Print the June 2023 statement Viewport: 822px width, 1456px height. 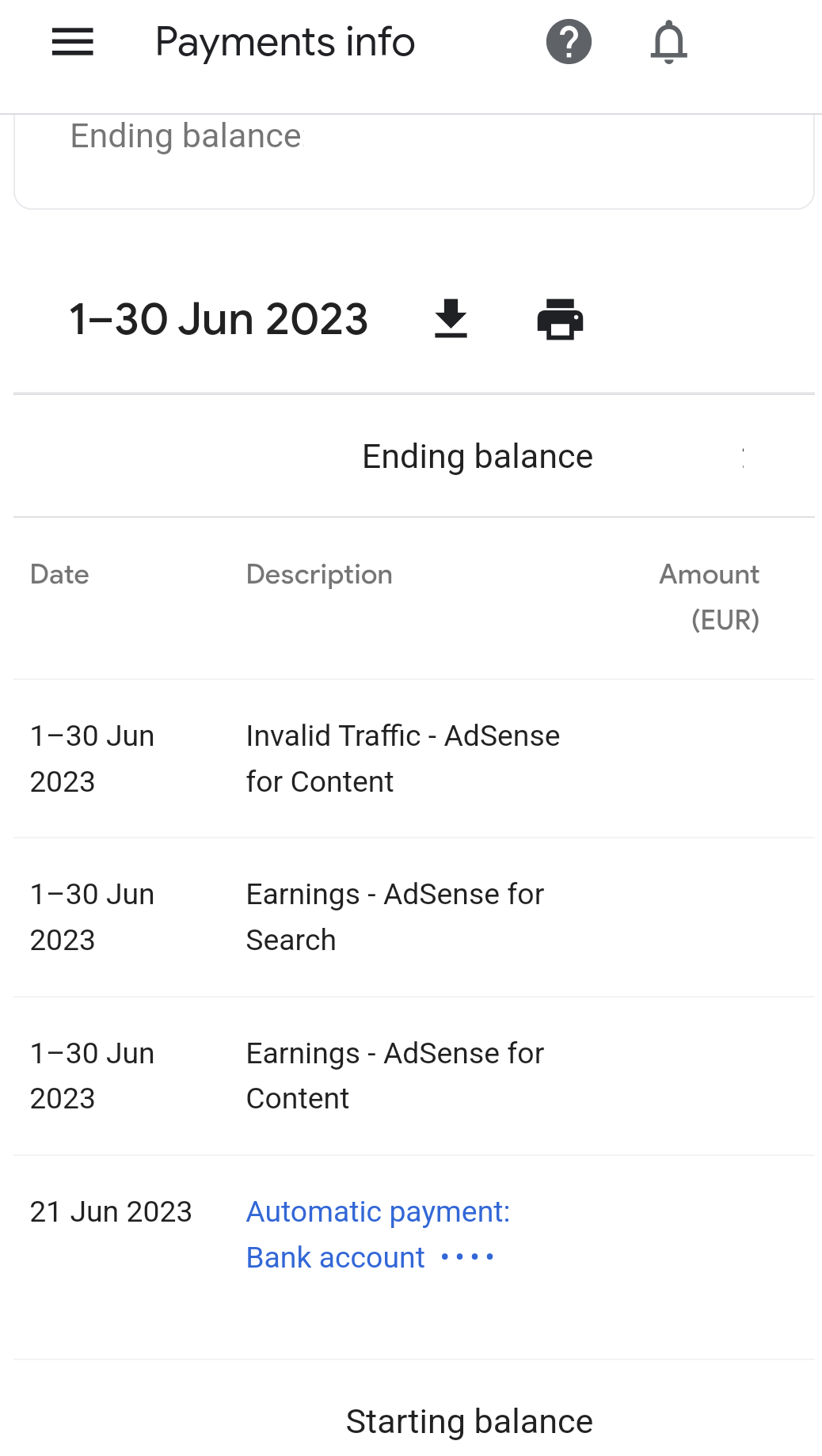(560, 319)
